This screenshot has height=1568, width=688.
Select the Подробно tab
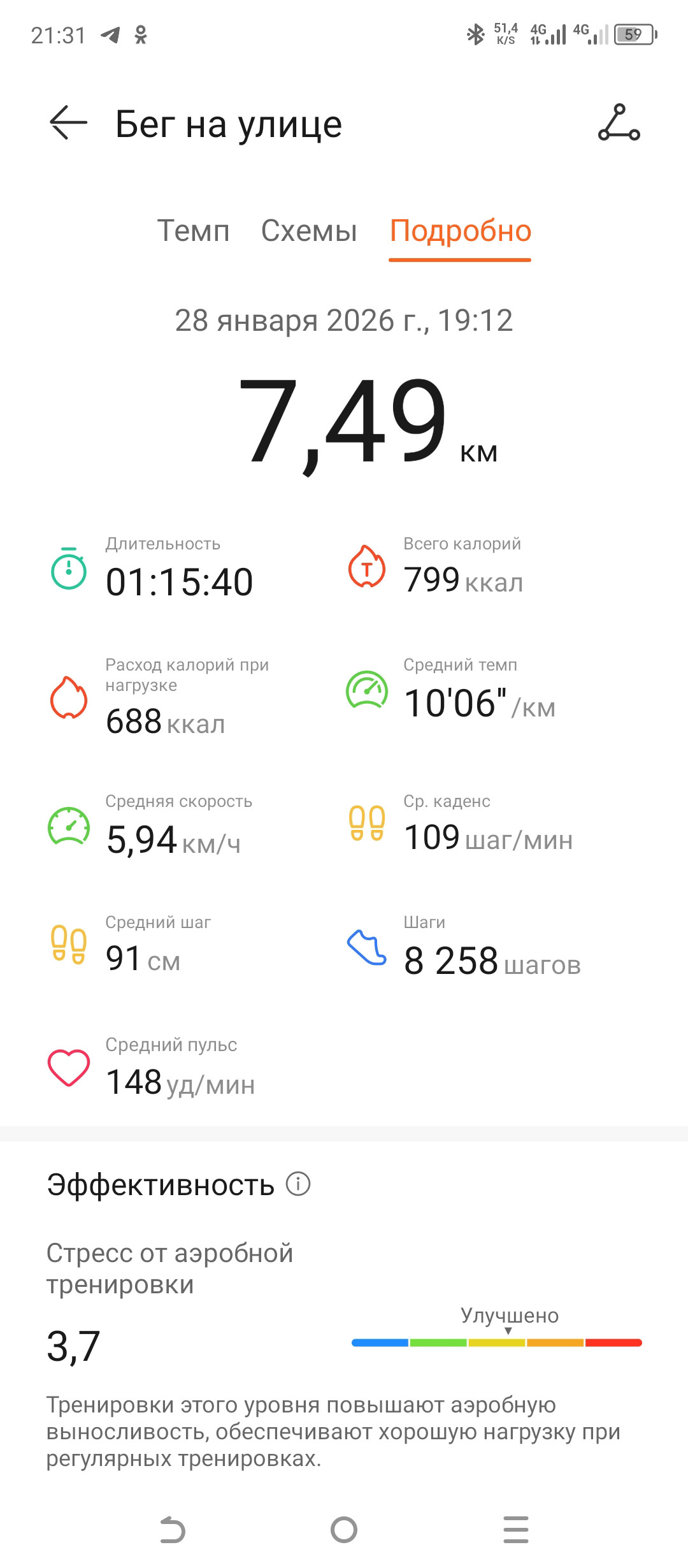click(461, 231)
